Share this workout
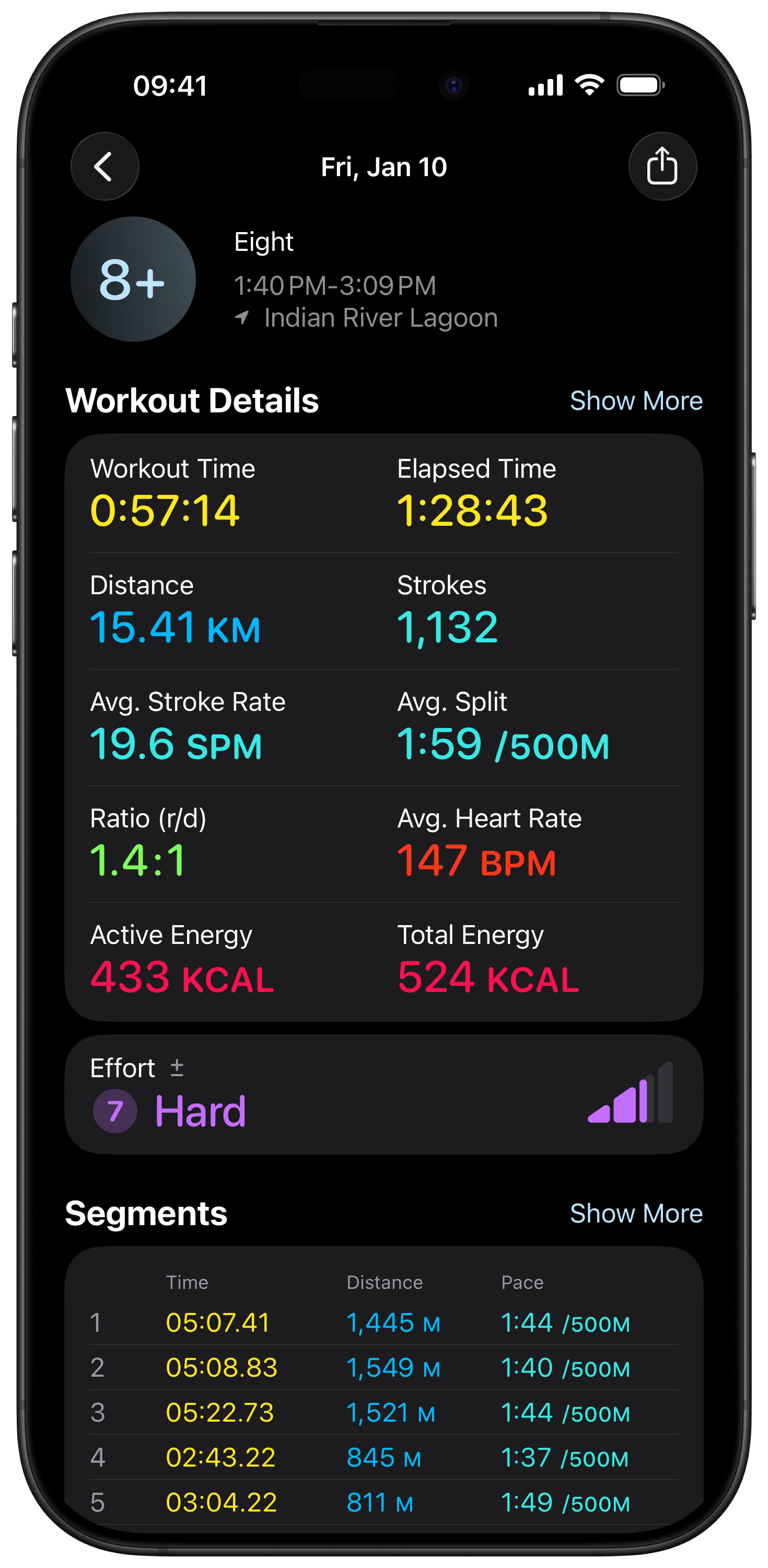 [662, 166]
